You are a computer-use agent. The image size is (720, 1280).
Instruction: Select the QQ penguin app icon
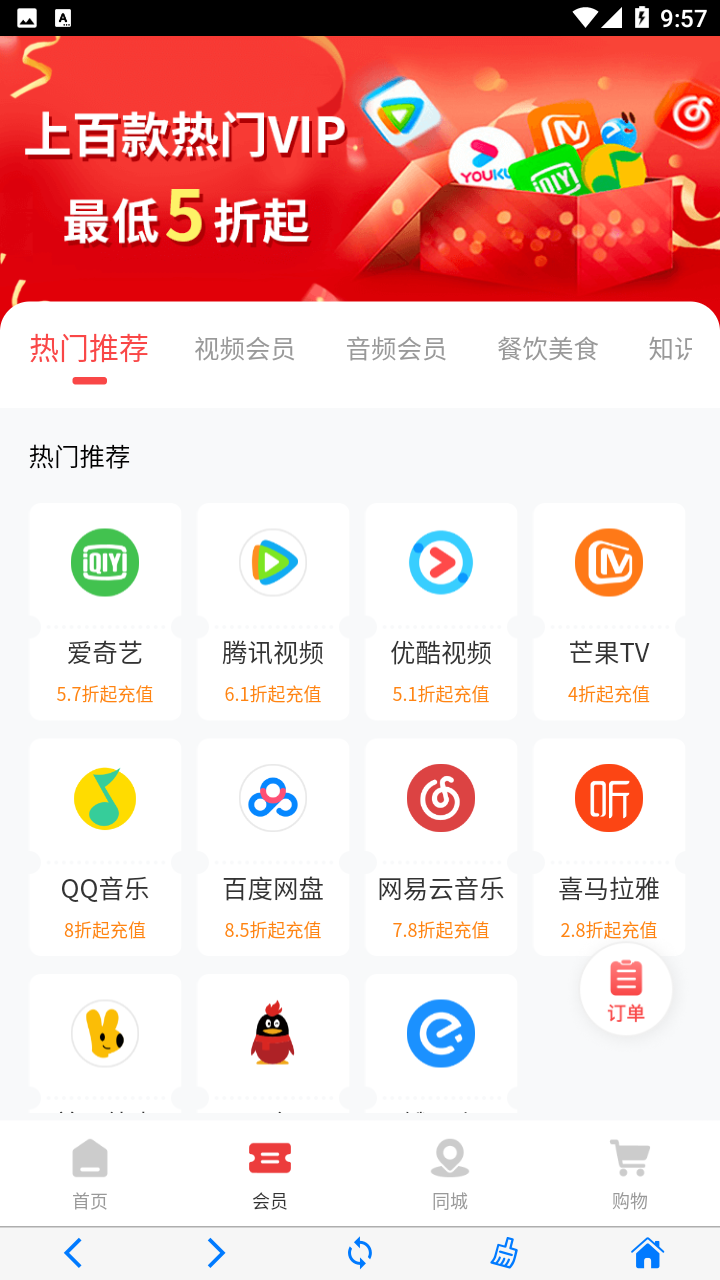pyautogui.click(x=273, y=1034)
